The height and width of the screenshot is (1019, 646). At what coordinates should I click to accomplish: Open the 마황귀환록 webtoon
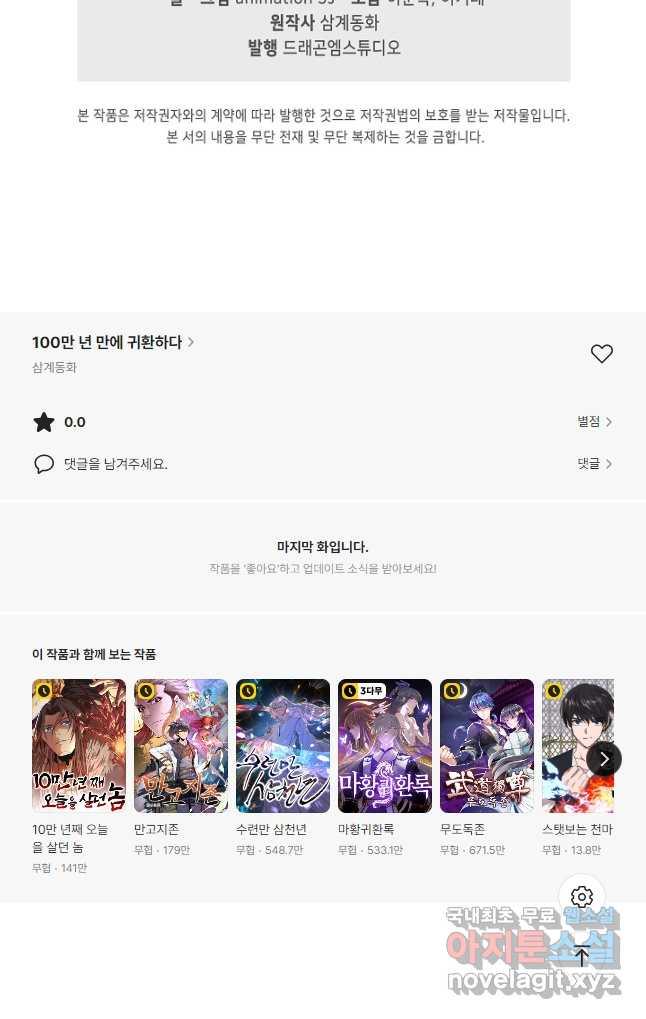(x=385, y=746)
